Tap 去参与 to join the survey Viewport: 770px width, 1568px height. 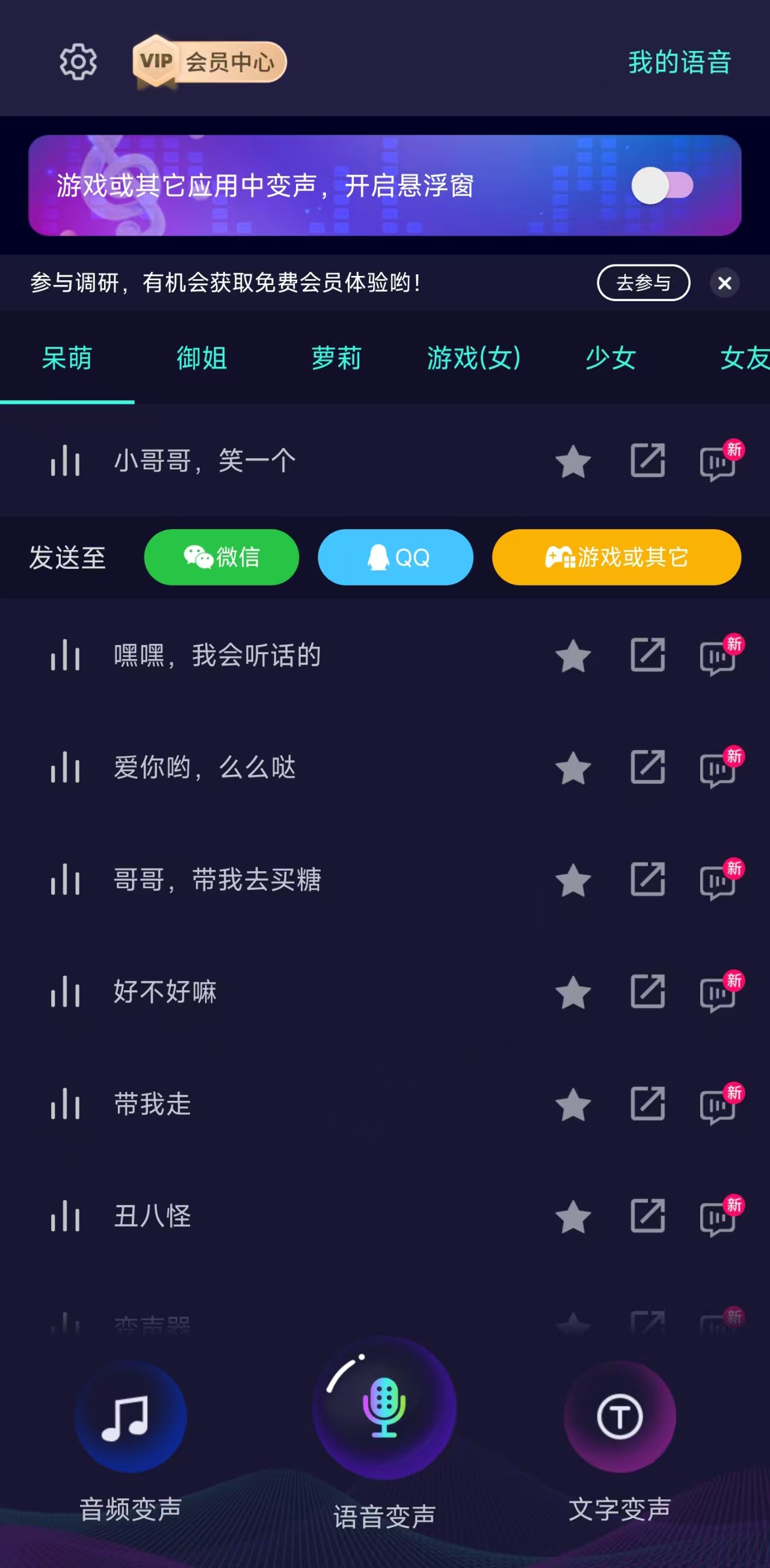tap(643, 283)
